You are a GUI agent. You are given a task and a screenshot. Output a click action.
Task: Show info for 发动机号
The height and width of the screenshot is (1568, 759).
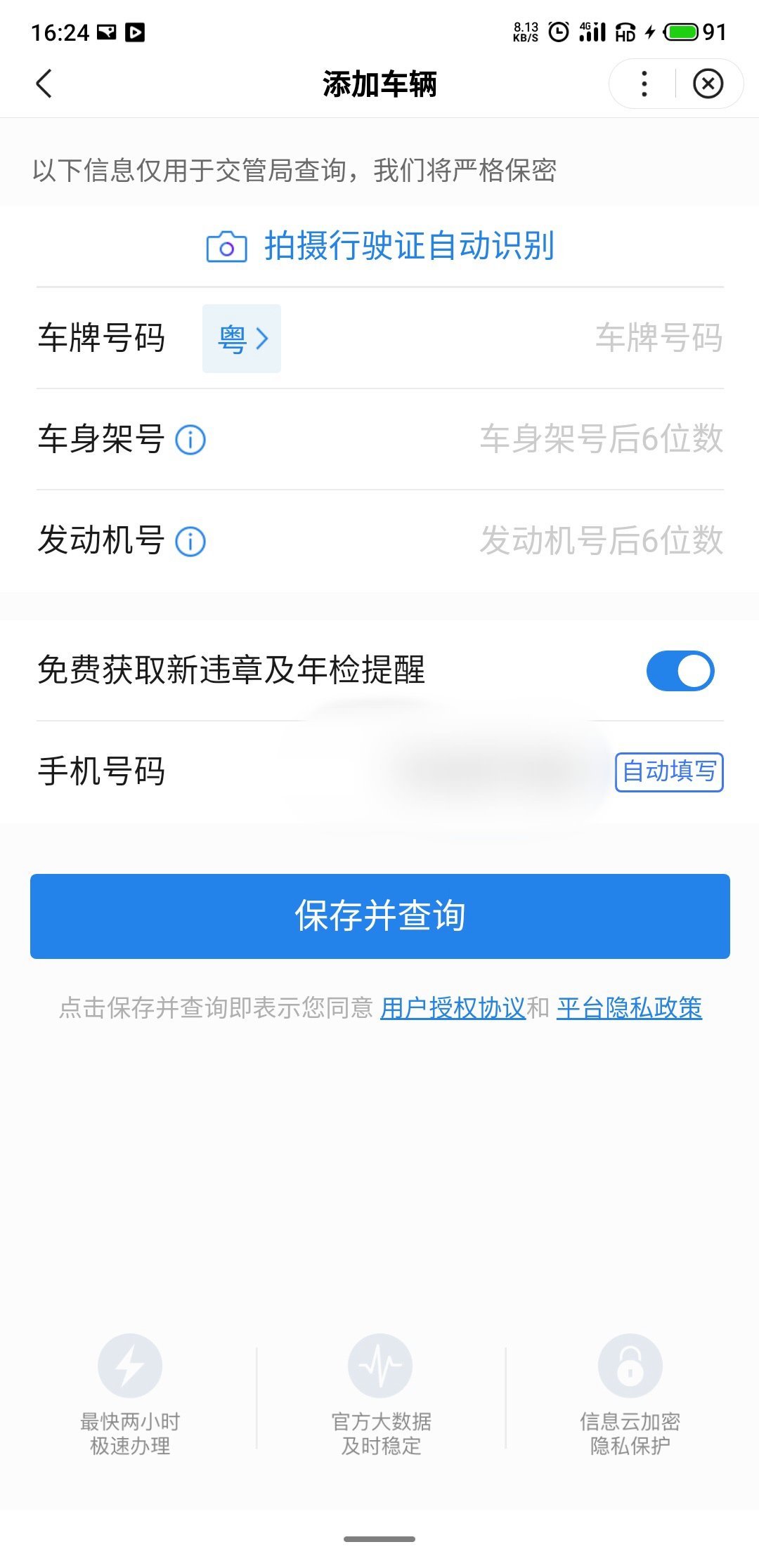coord(190,542)
